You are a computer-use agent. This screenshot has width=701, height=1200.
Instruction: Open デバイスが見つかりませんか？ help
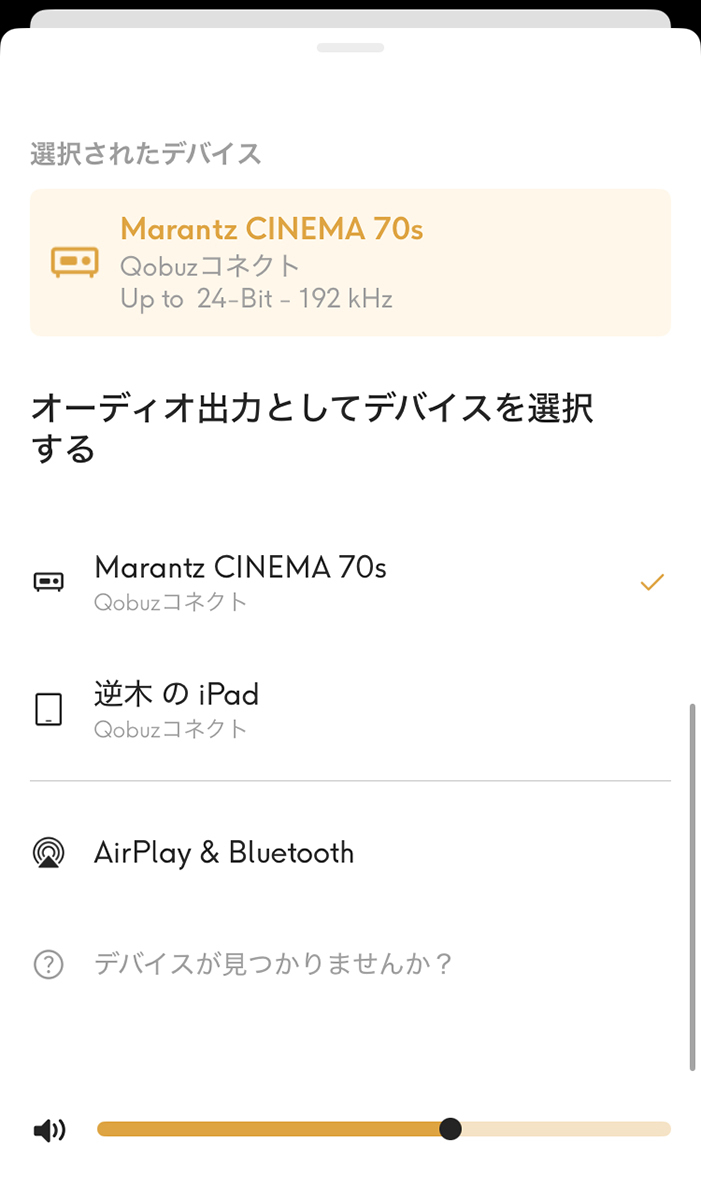(x=272, y=964)
